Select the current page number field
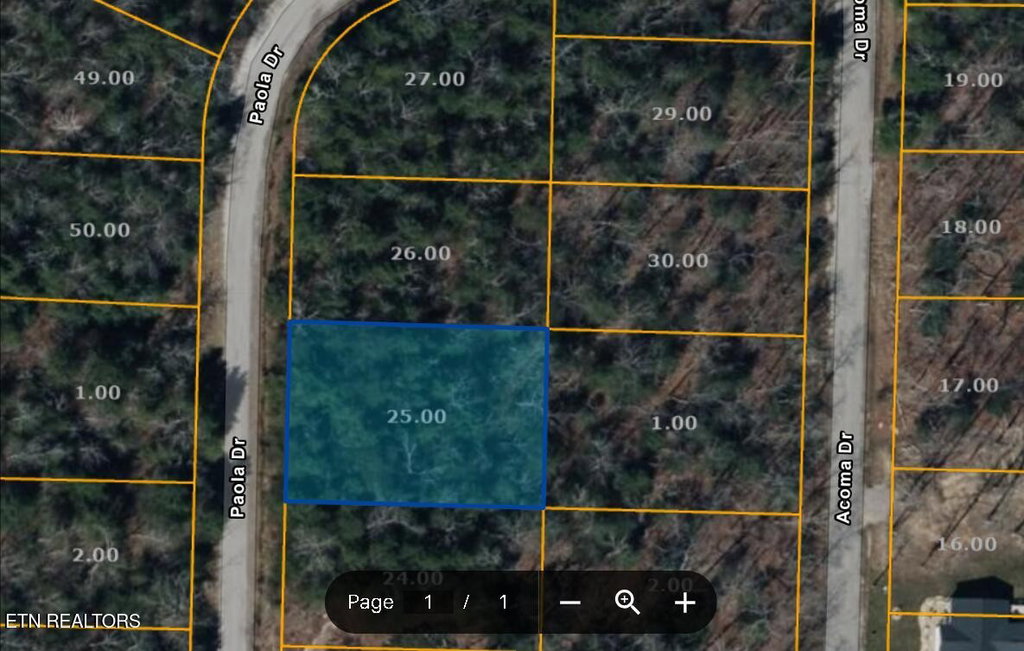 (428, 602)
